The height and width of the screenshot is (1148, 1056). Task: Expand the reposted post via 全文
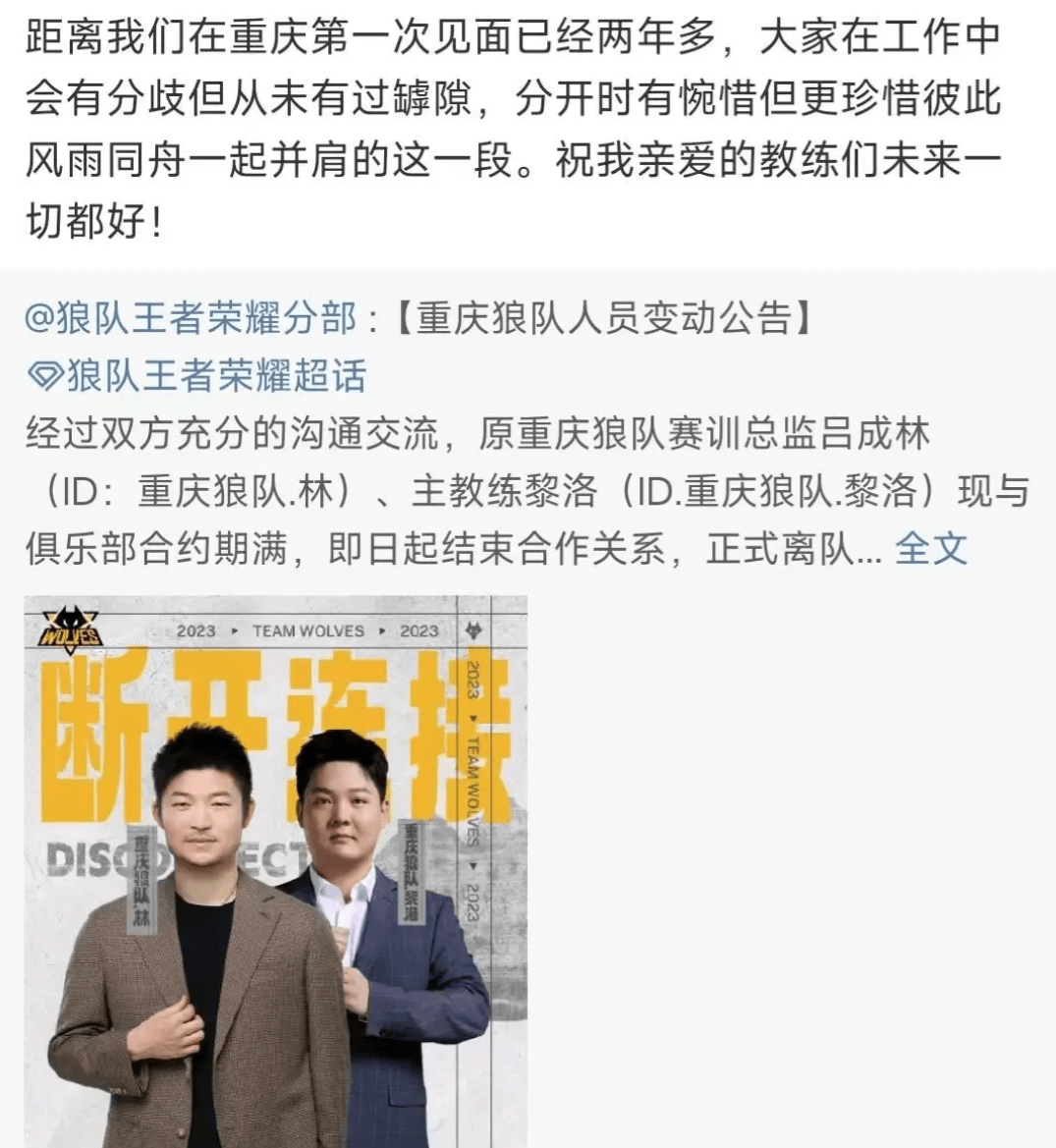[x=930, y=548]
